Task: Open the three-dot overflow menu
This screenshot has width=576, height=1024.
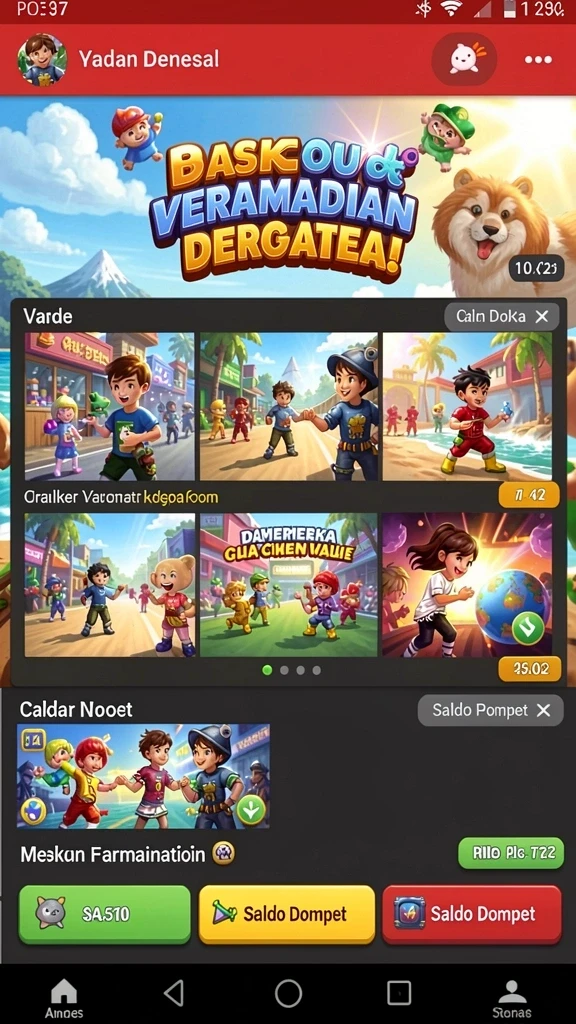Action: (x=538, y=60)
